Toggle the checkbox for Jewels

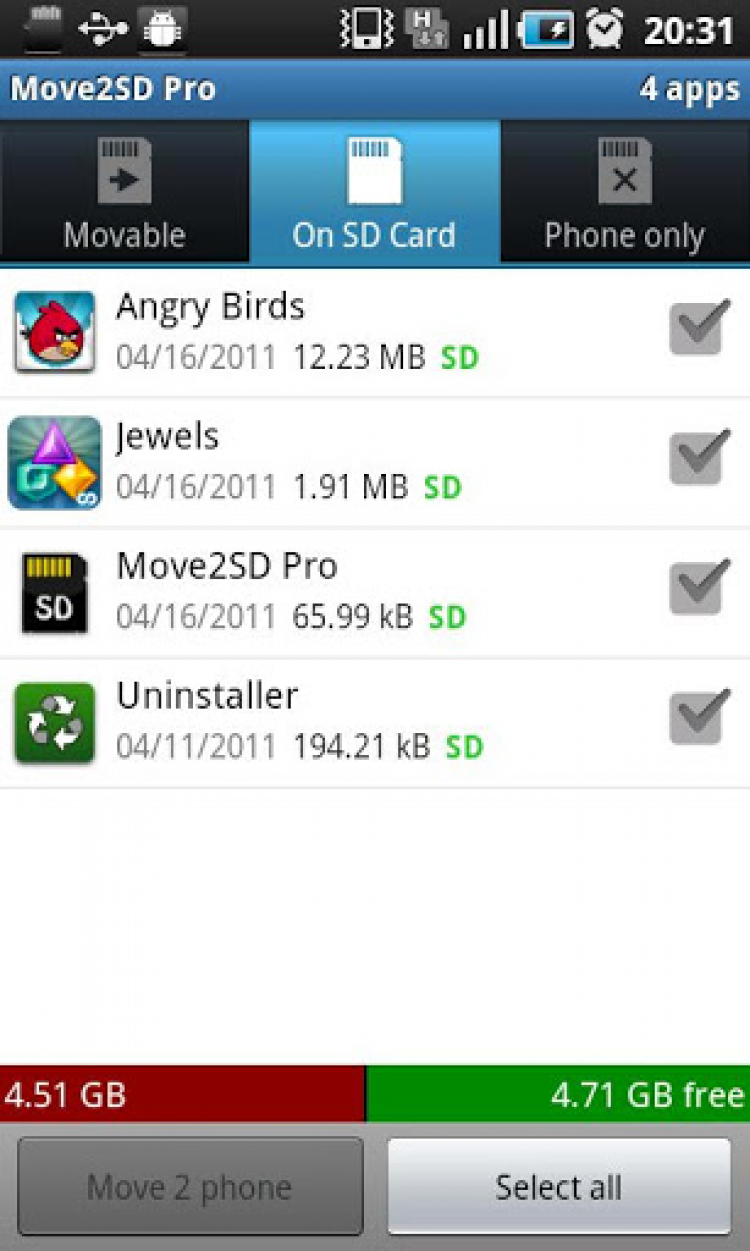696,457
